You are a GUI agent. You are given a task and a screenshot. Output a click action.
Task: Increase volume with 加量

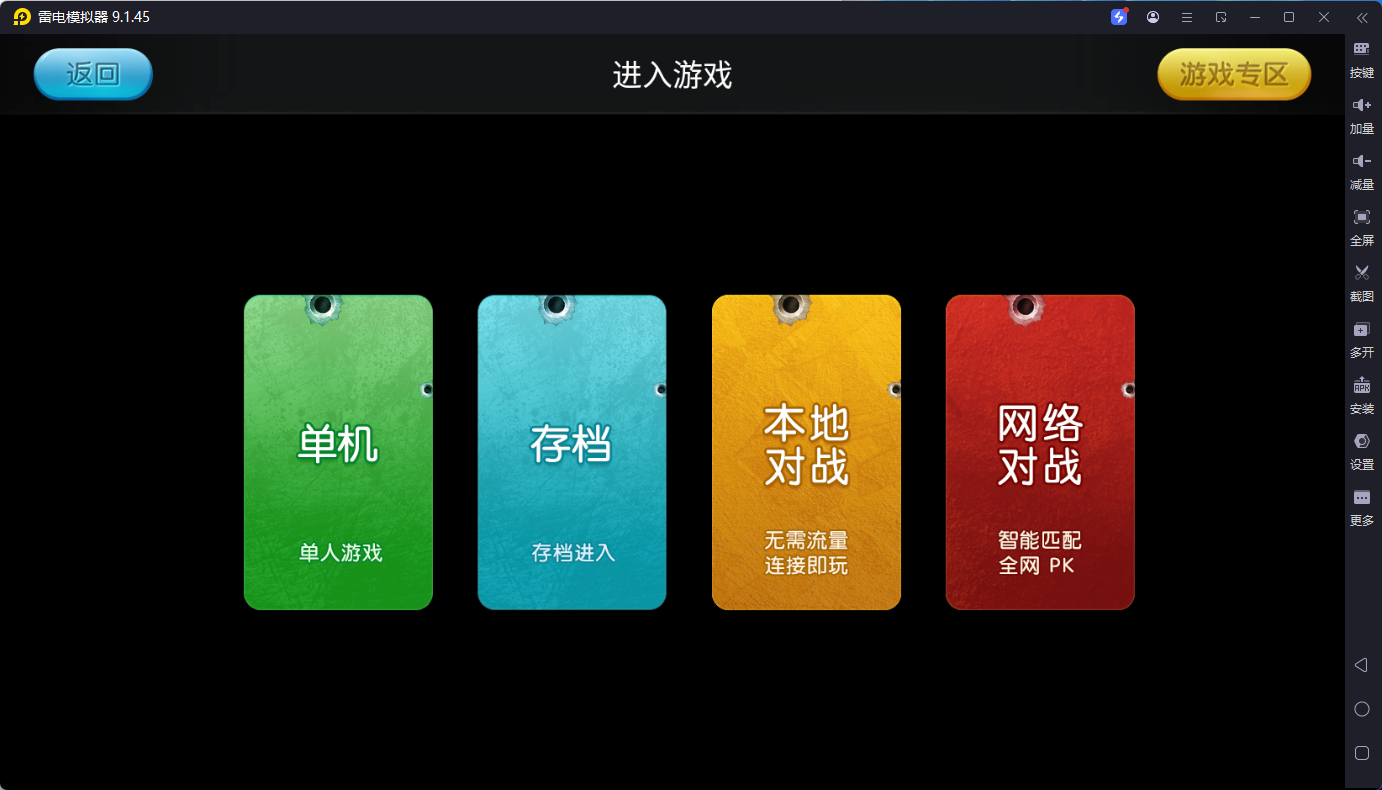[x=1361, y=112]
